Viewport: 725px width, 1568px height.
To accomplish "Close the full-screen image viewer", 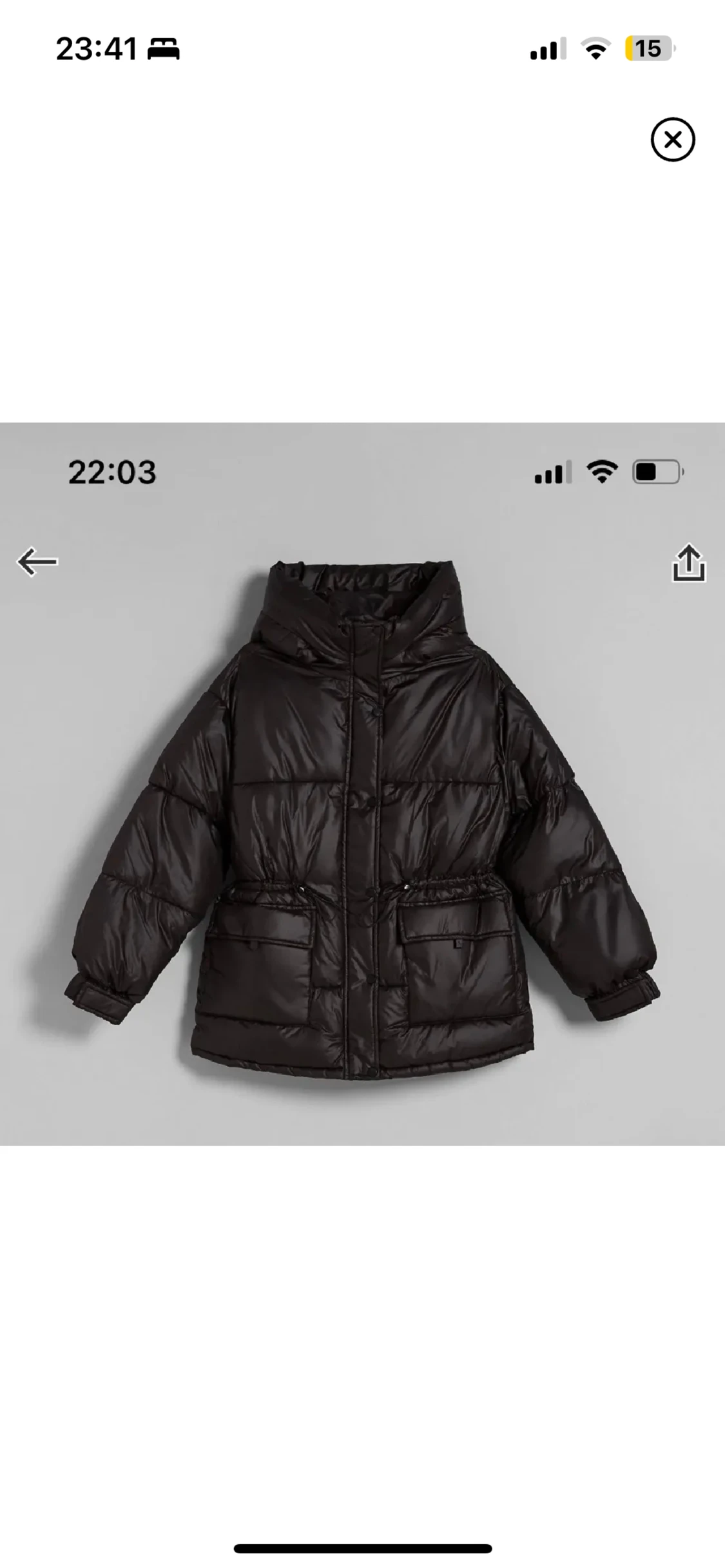I will [672, 139].
